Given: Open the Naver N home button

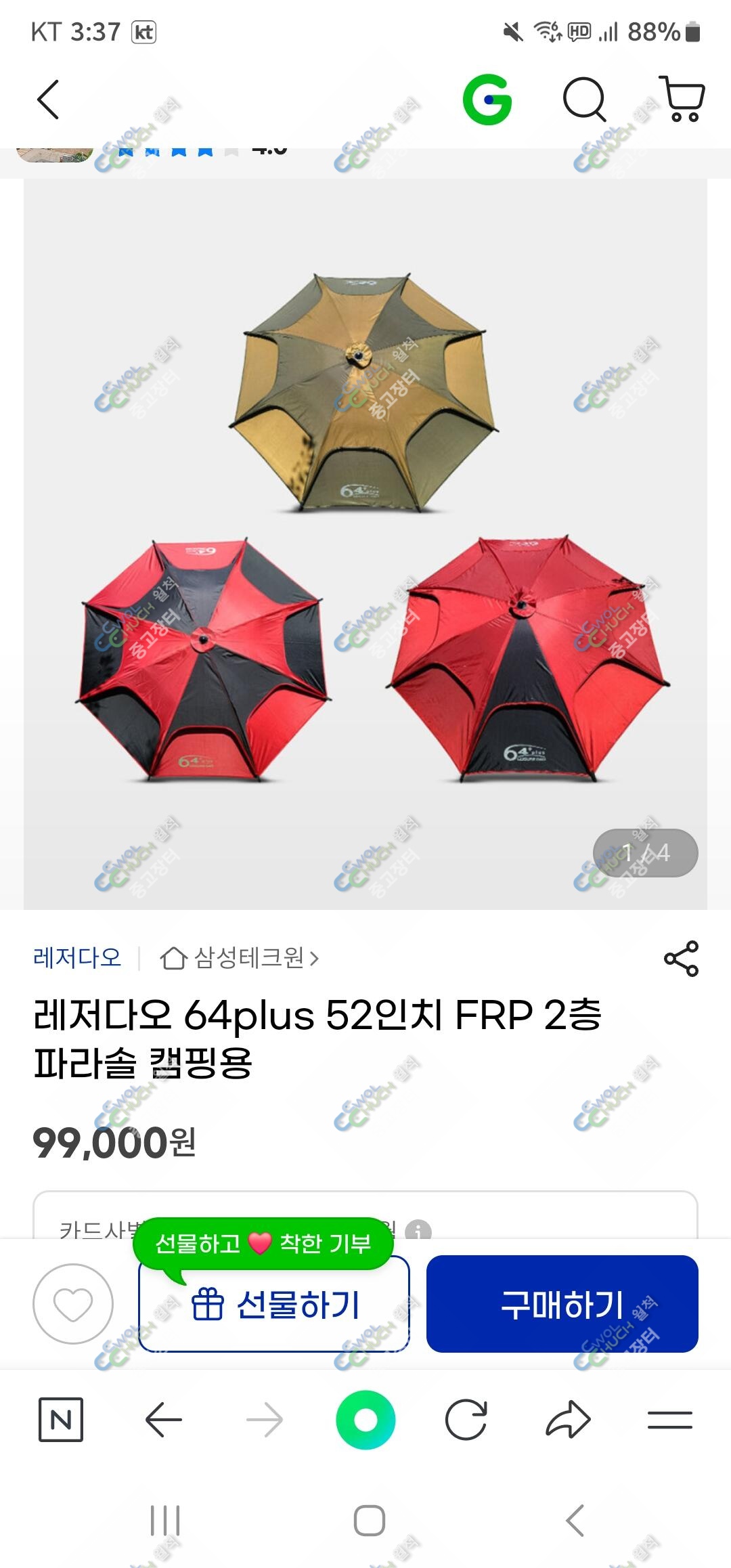Looking at the screenshot, I should tap(61, 1419).
